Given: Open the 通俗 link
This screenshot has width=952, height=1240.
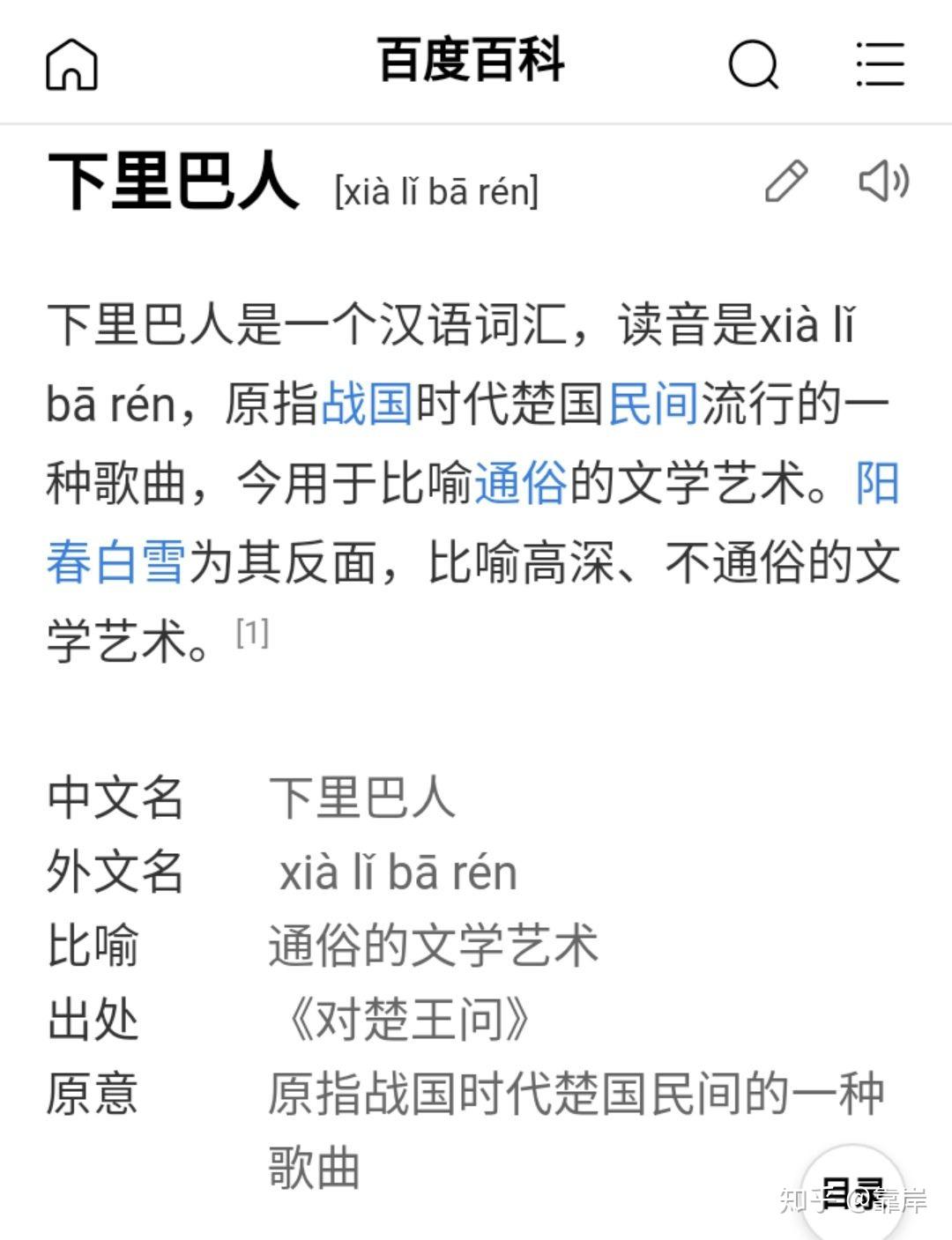Looking at the screenshot, I should pyautogui.click(x=520, y=483).
